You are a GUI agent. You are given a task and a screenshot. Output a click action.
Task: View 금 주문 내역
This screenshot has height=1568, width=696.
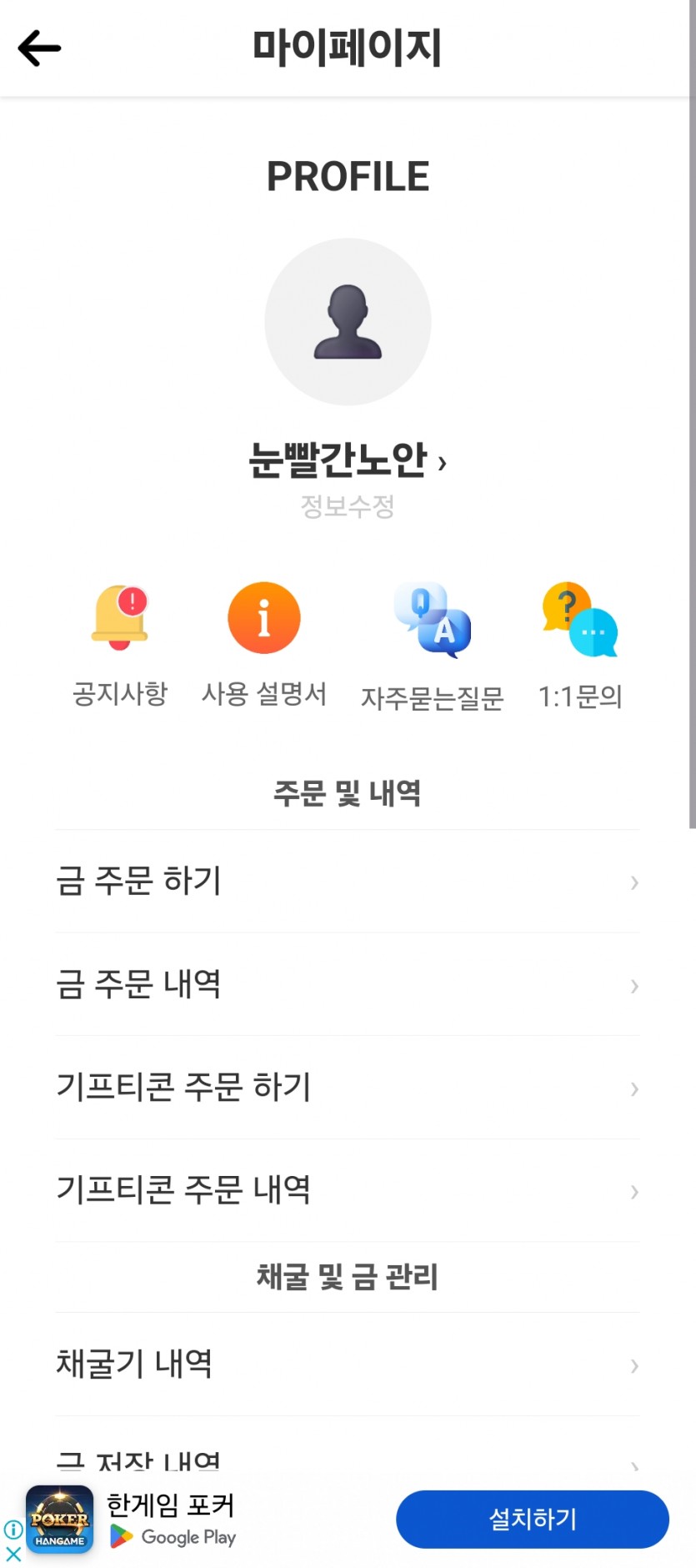(348, 985)
